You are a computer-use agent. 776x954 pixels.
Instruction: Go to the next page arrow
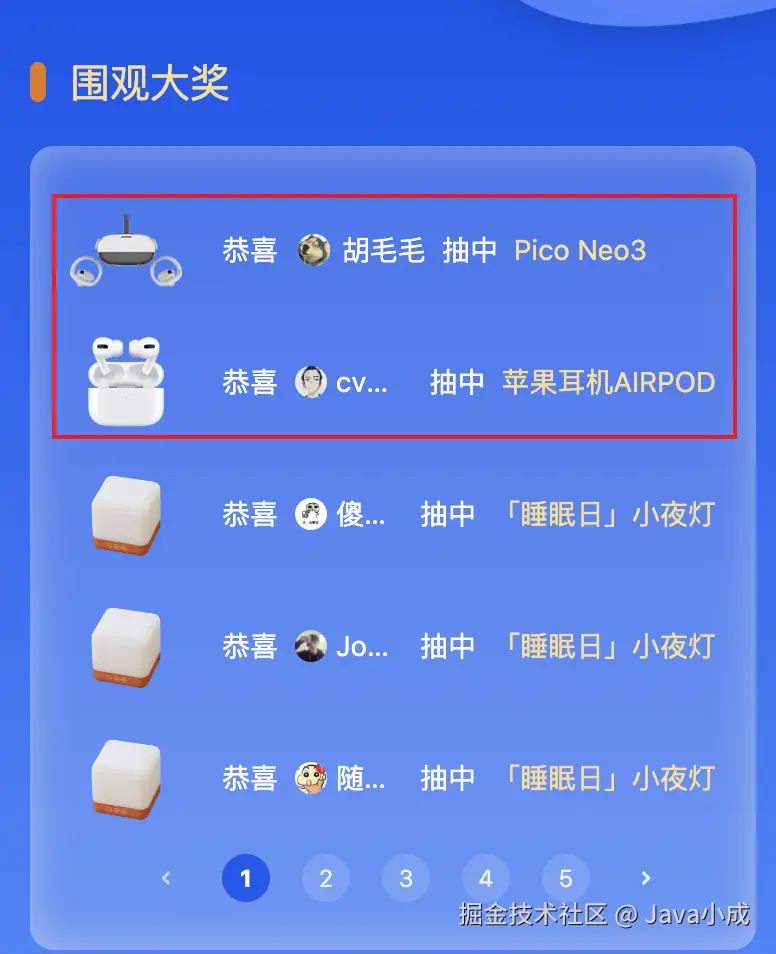[646, 878]
